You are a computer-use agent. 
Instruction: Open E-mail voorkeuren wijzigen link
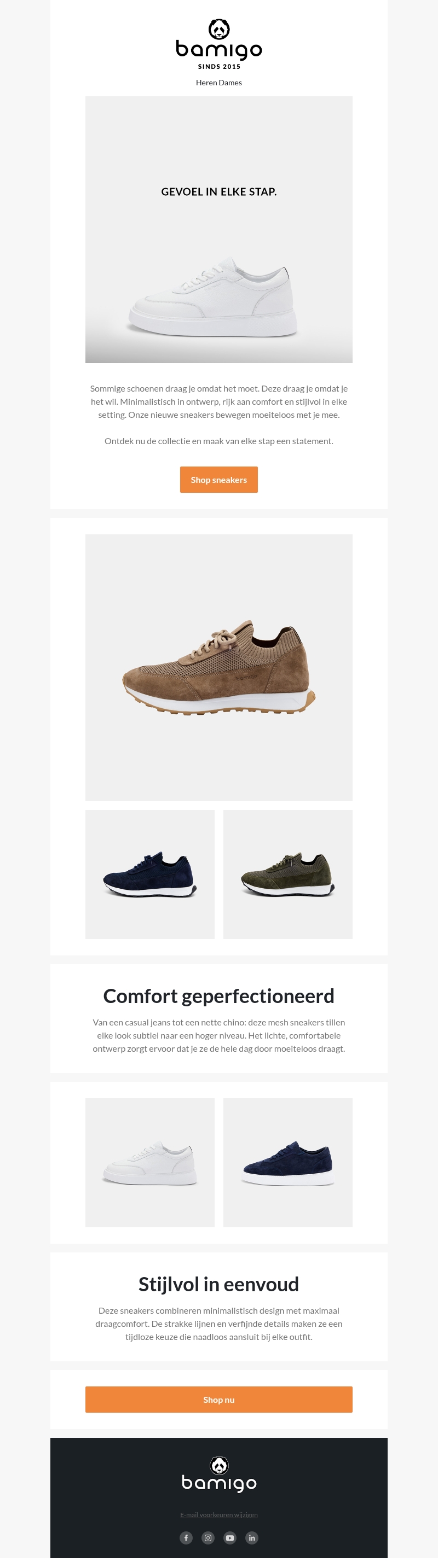click(218, 1514)
